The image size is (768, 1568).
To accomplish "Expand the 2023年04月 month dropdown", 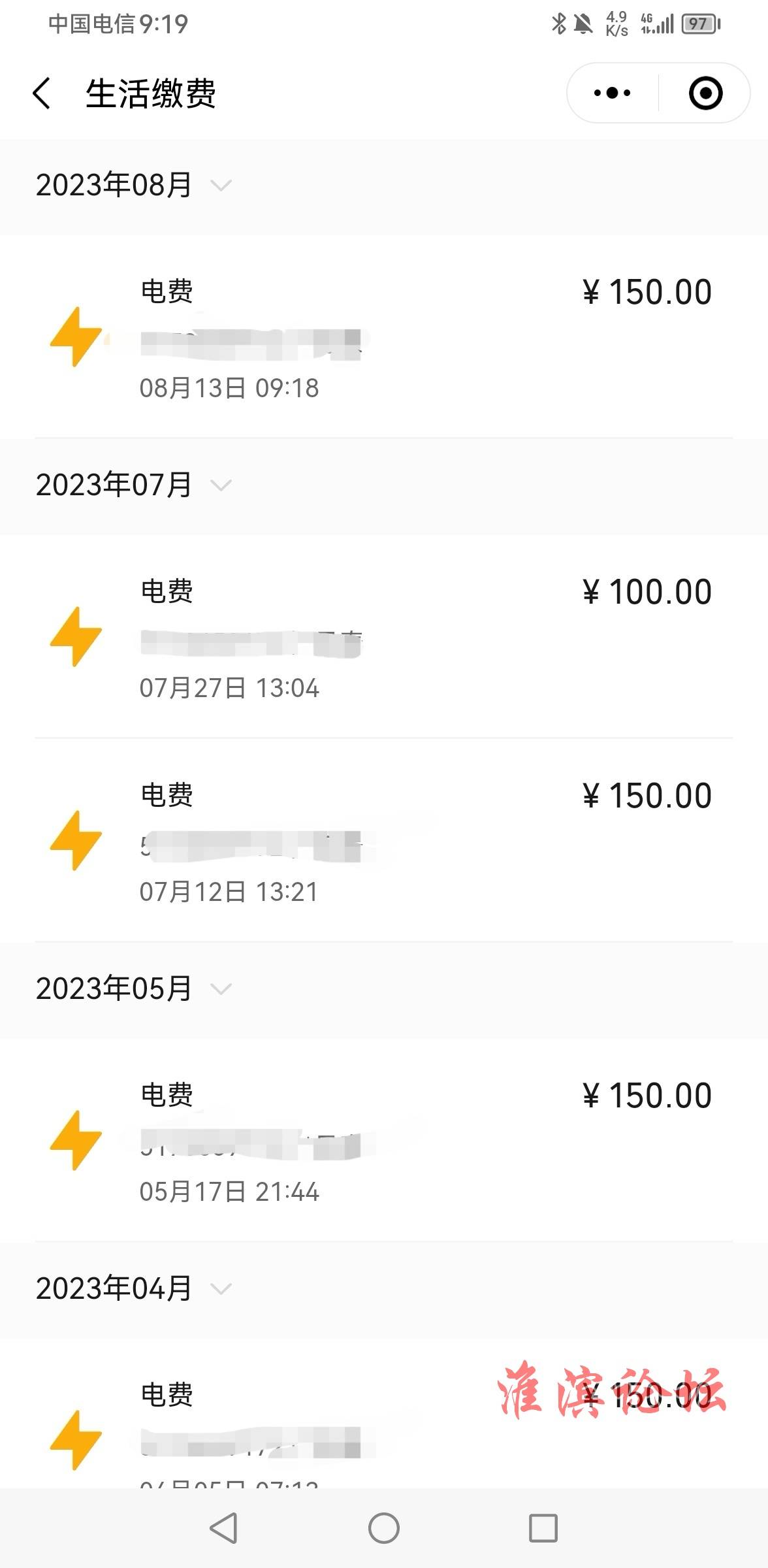I will coord(133,1288).
